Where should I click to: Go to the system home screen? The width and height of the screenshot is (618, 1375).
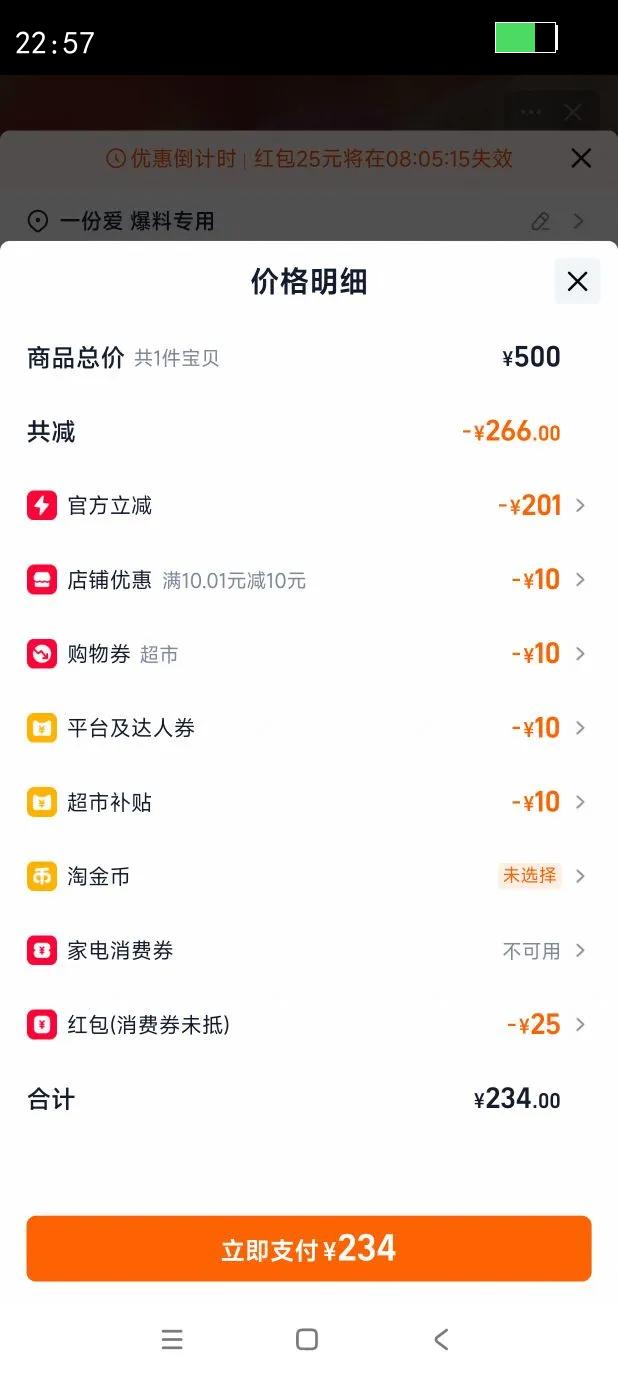tap(307, 1339)
